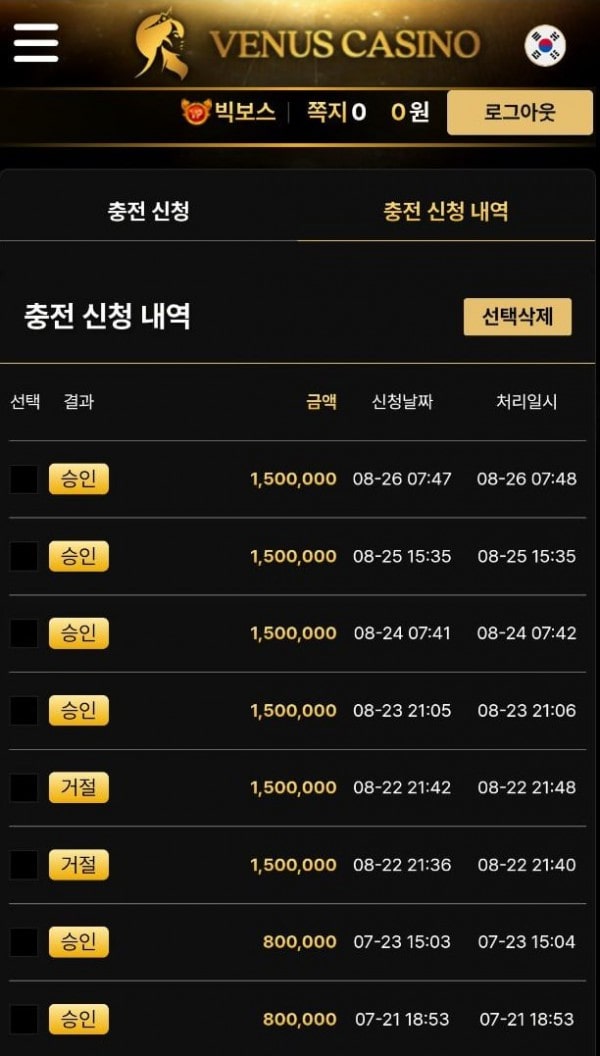Switch to the 충전 신청 tab
600x1056 pixels.
point(148,211)
